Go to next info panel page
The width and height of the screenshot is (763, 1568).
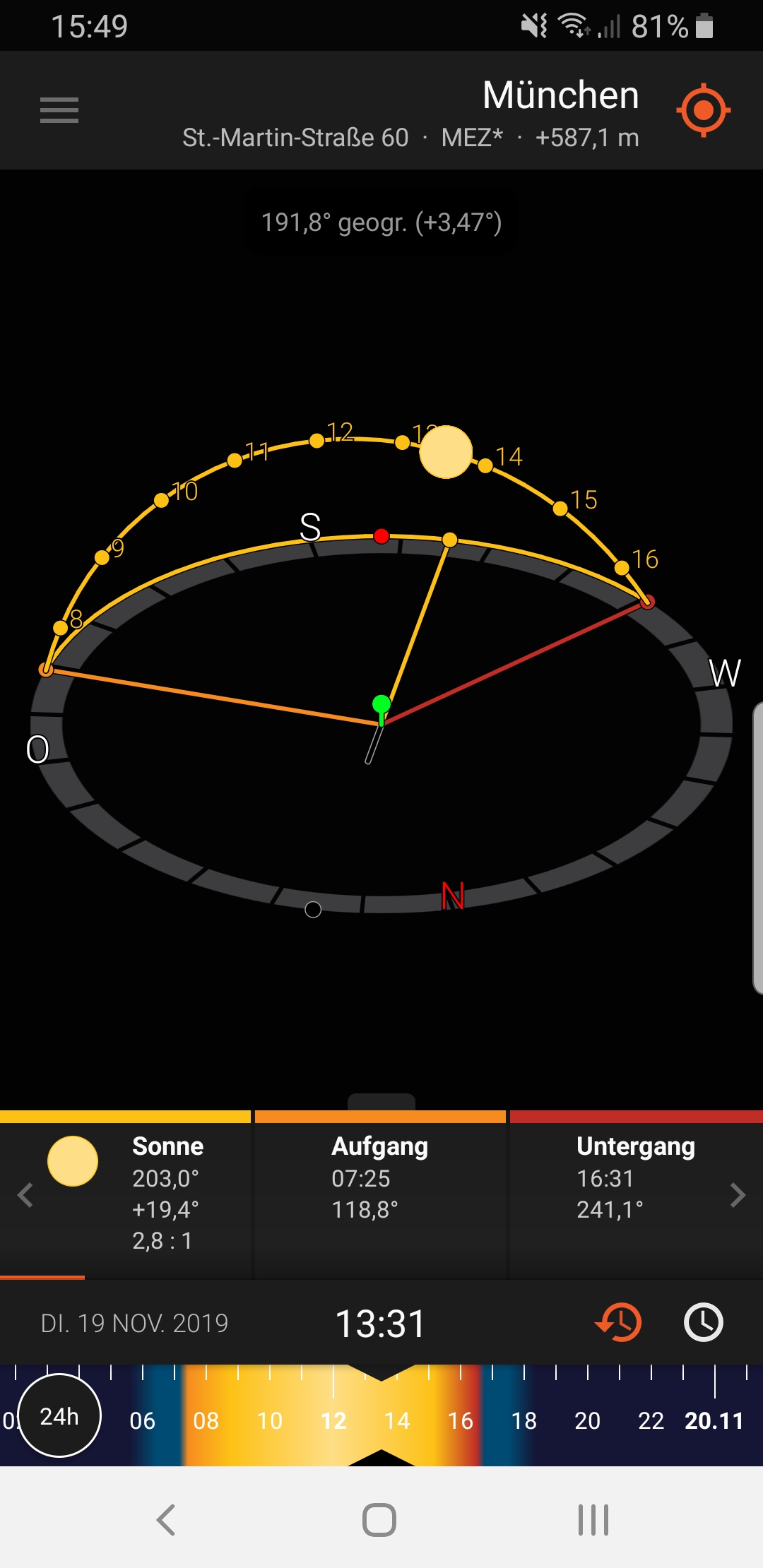(x=738, y=1195)
